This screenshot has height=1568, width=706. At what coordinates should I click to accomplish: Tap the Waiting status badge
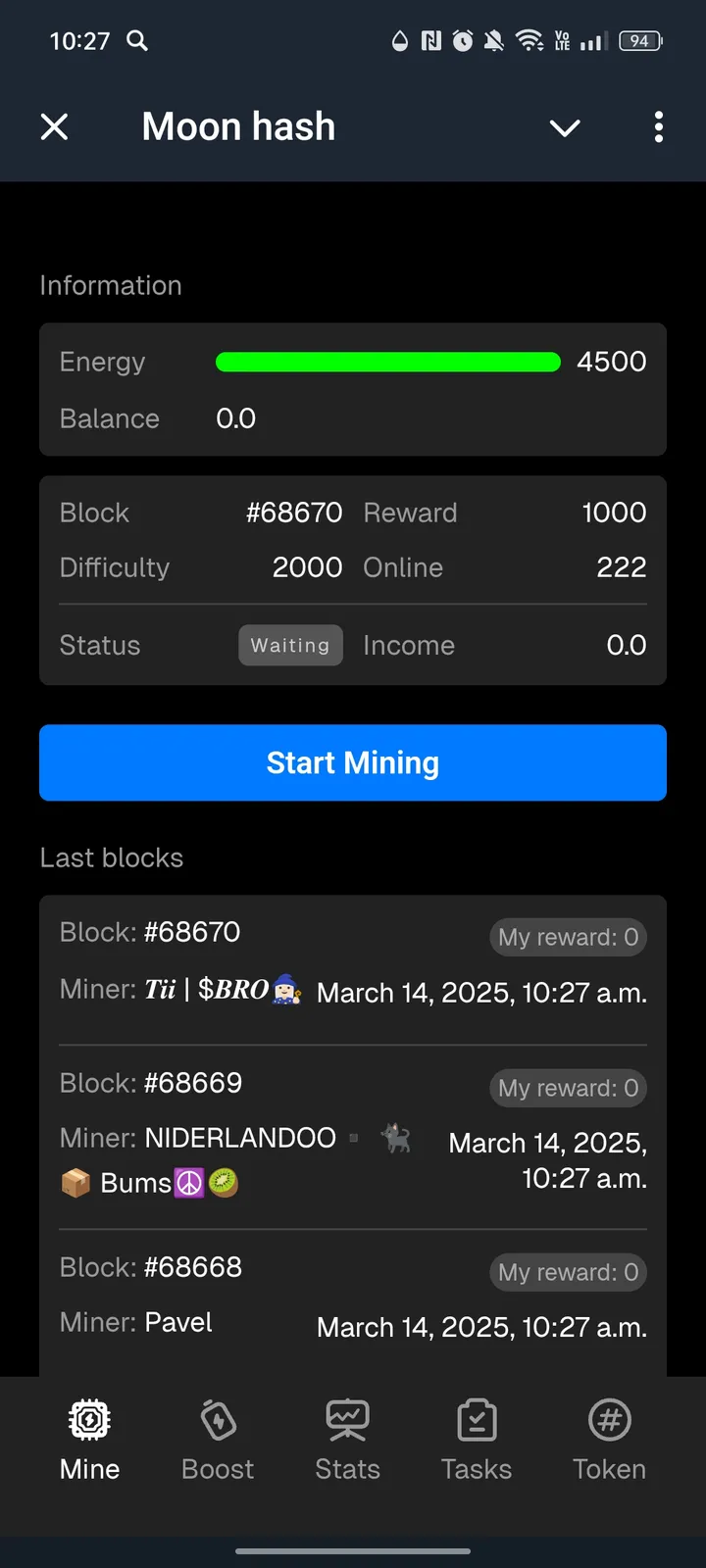click(x=290, y=645)
